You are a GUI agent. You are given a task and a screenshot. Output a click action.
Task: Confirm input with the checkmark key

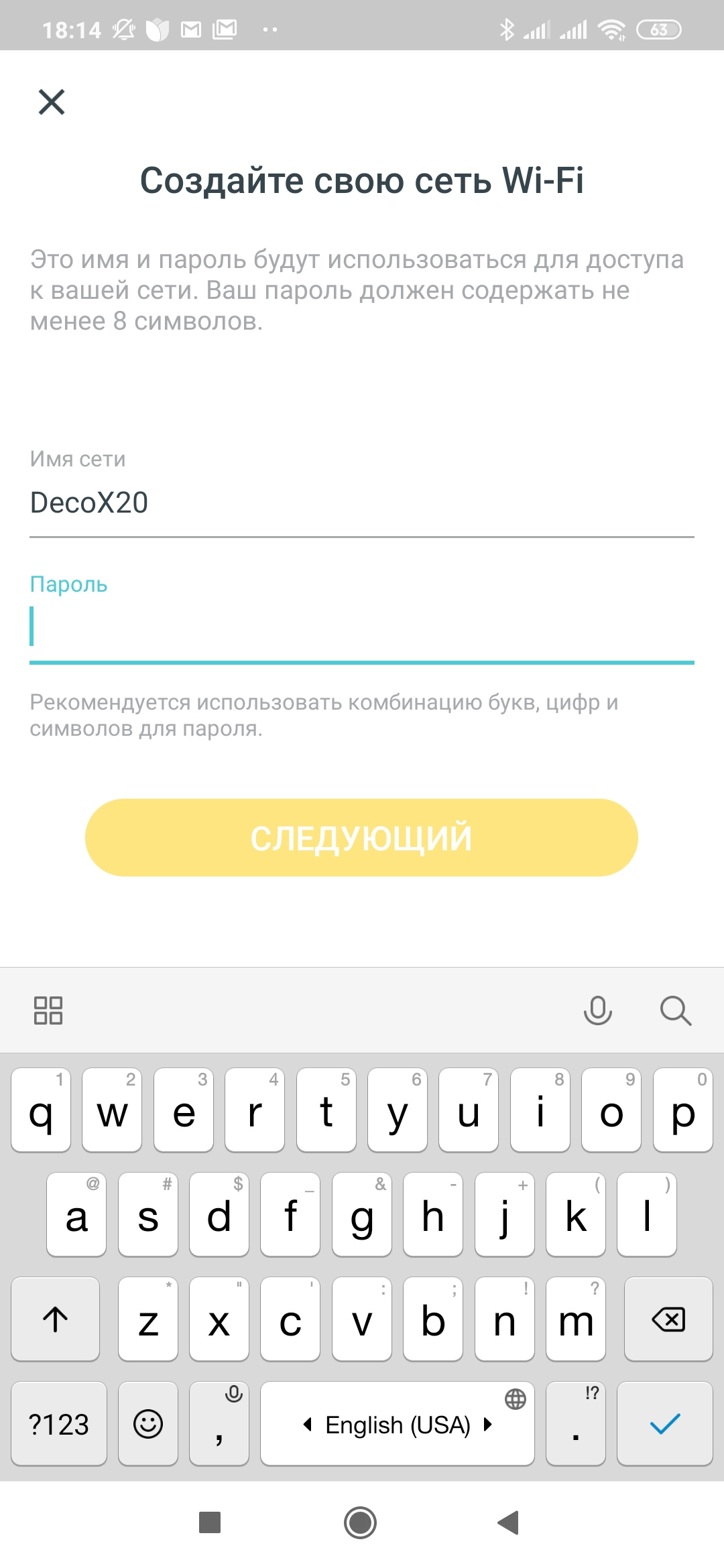[x=664, y=1423]
